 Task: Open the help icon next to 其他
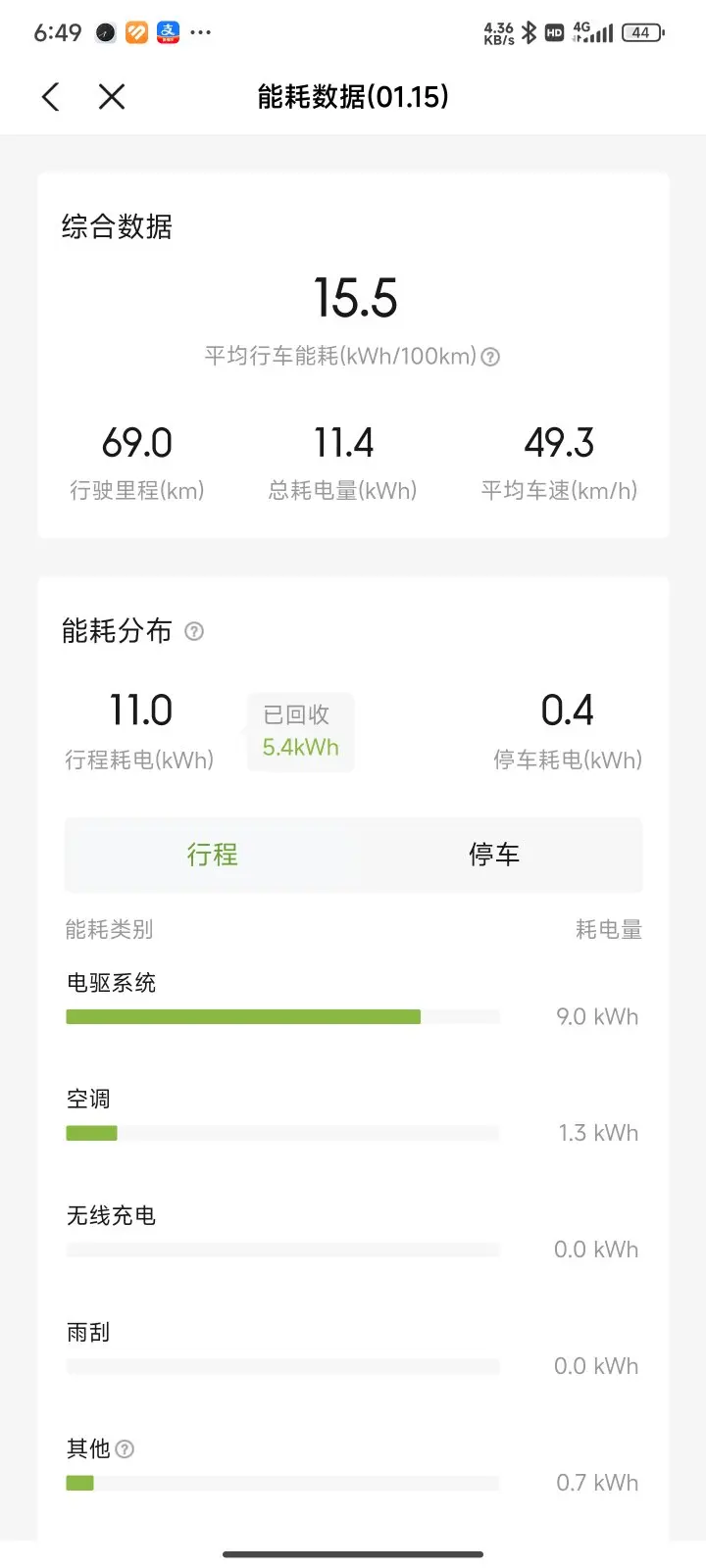tap(125, 1448)
